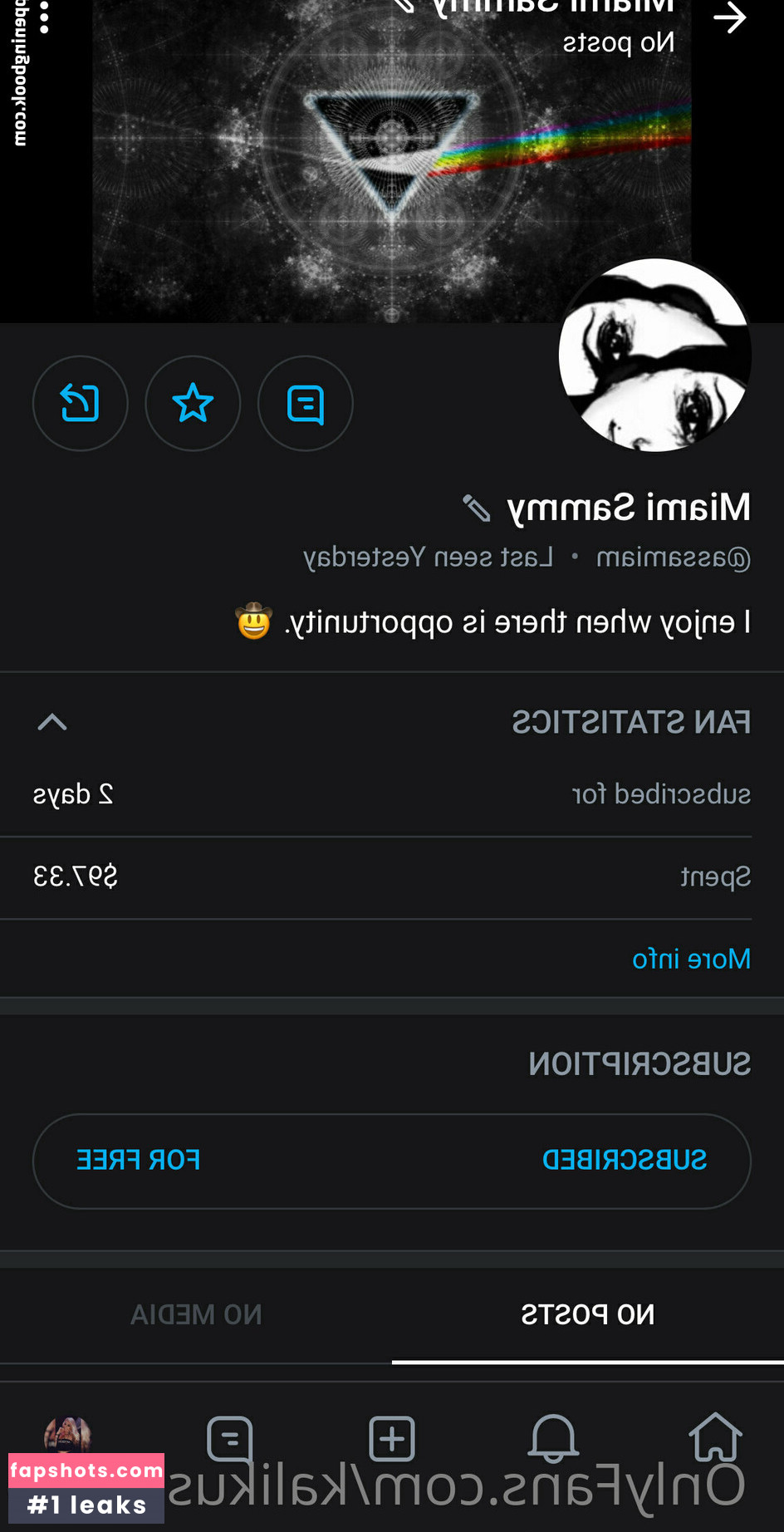Screen dimensions: 784x1532
Task: Create a new post with the plus icon
Action: (392, 1437)
